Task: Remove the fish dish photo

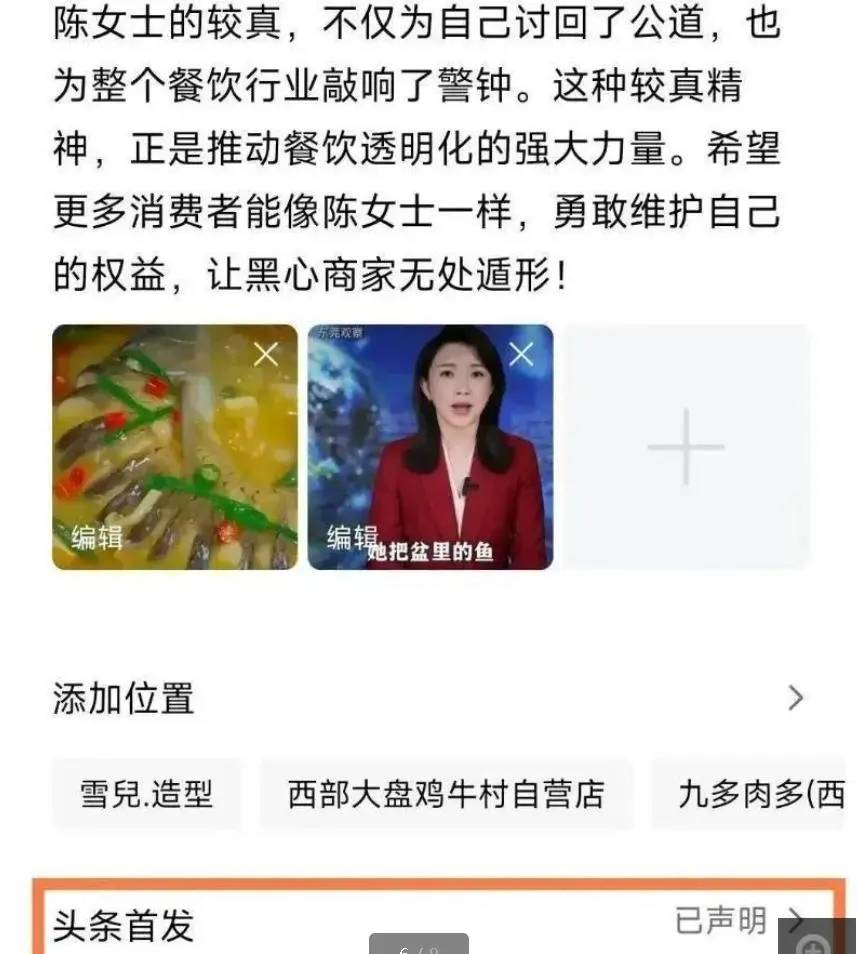Action: [266, 354]
